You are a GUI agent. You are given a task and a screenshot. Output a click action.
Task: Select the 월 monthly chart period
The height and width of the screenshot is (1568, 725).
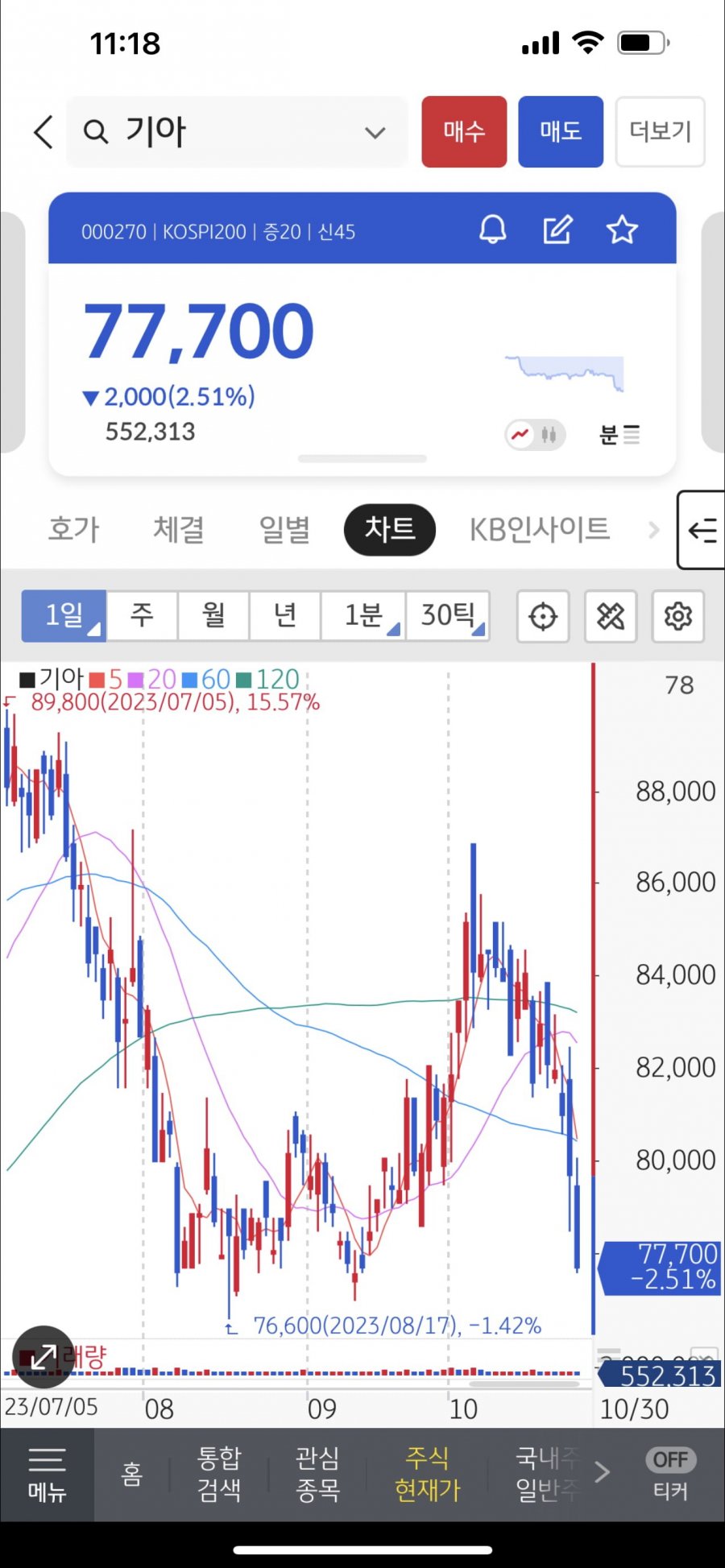pos(213,616)
